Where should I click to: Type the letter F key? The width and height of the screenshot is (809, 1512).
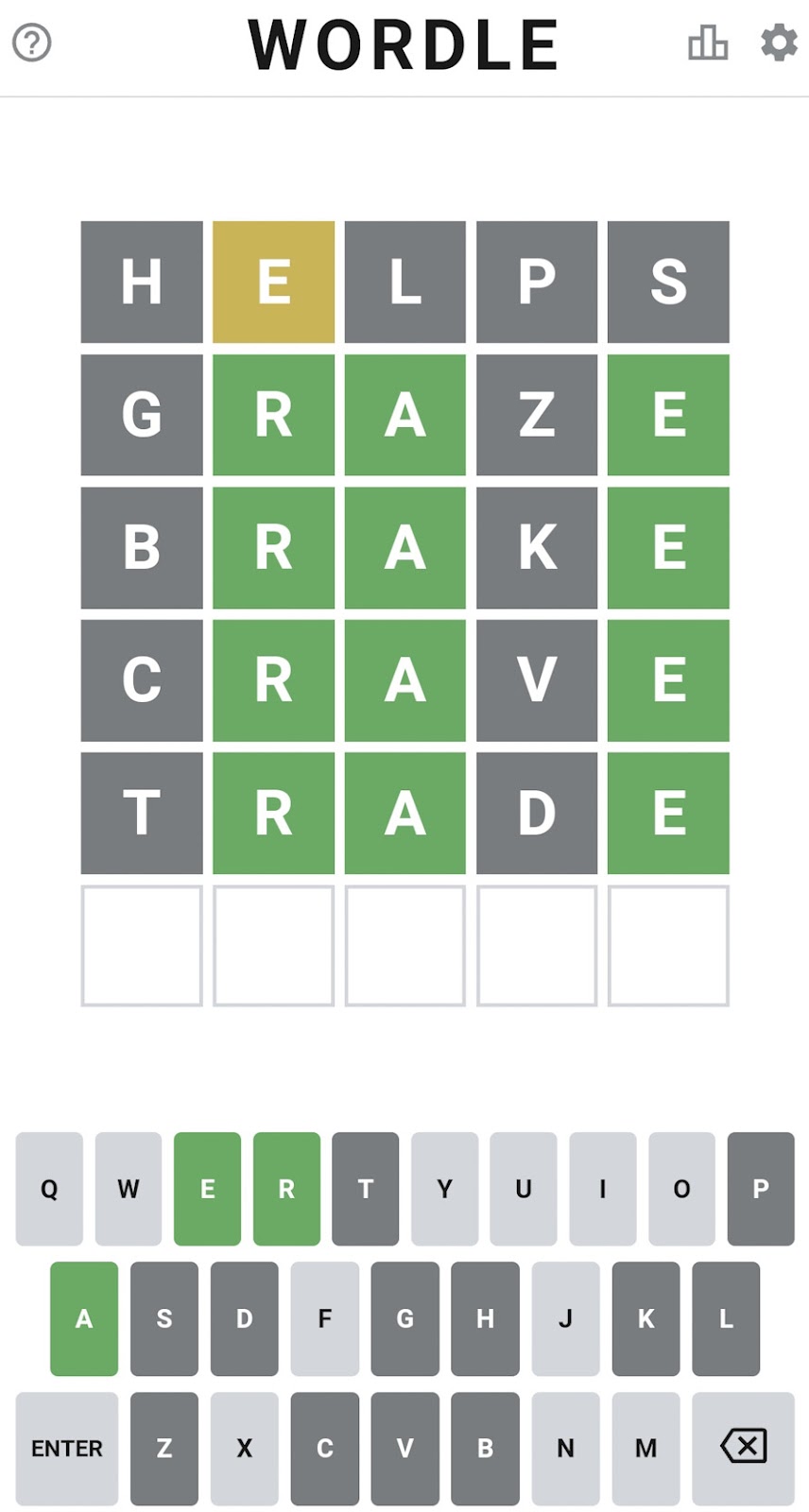point(324,1318)
